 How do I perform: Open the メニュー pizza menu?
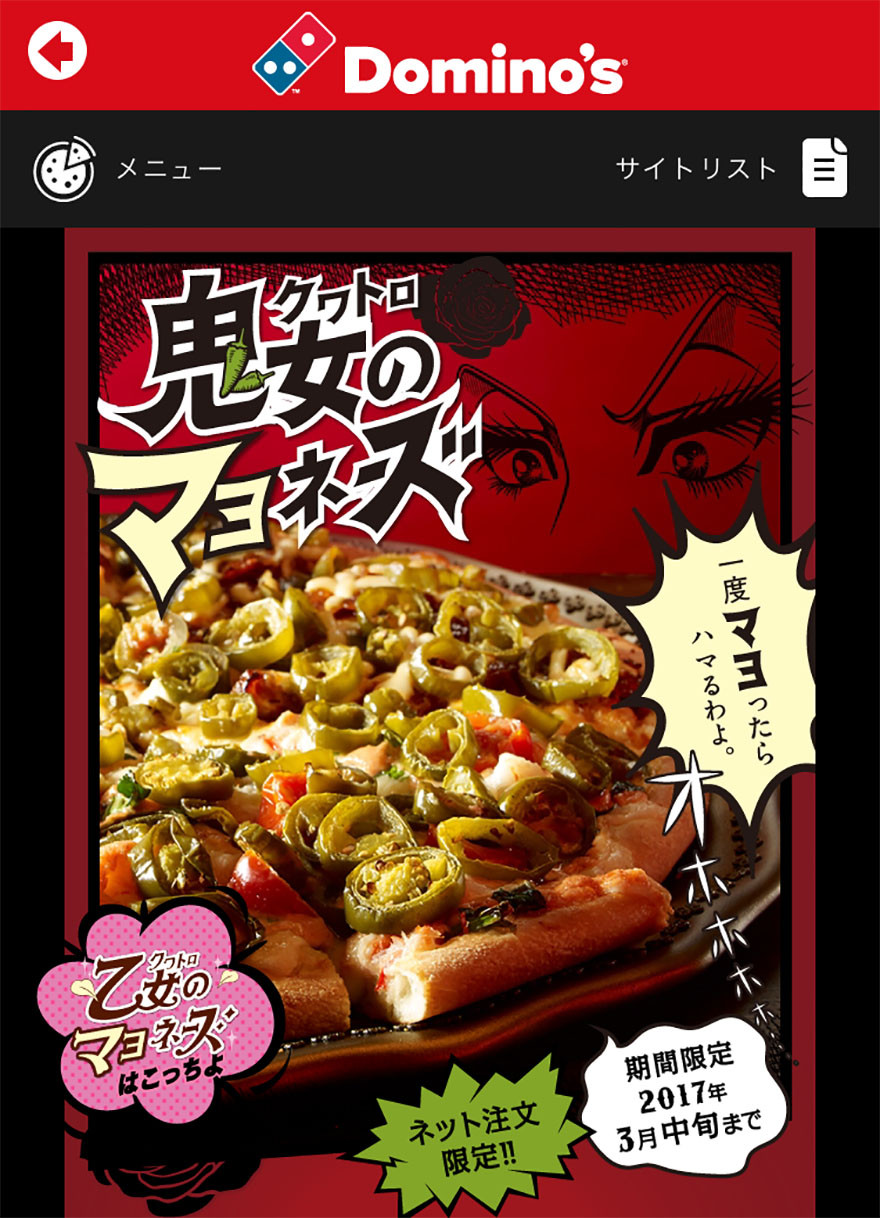[x=127, y=169]
